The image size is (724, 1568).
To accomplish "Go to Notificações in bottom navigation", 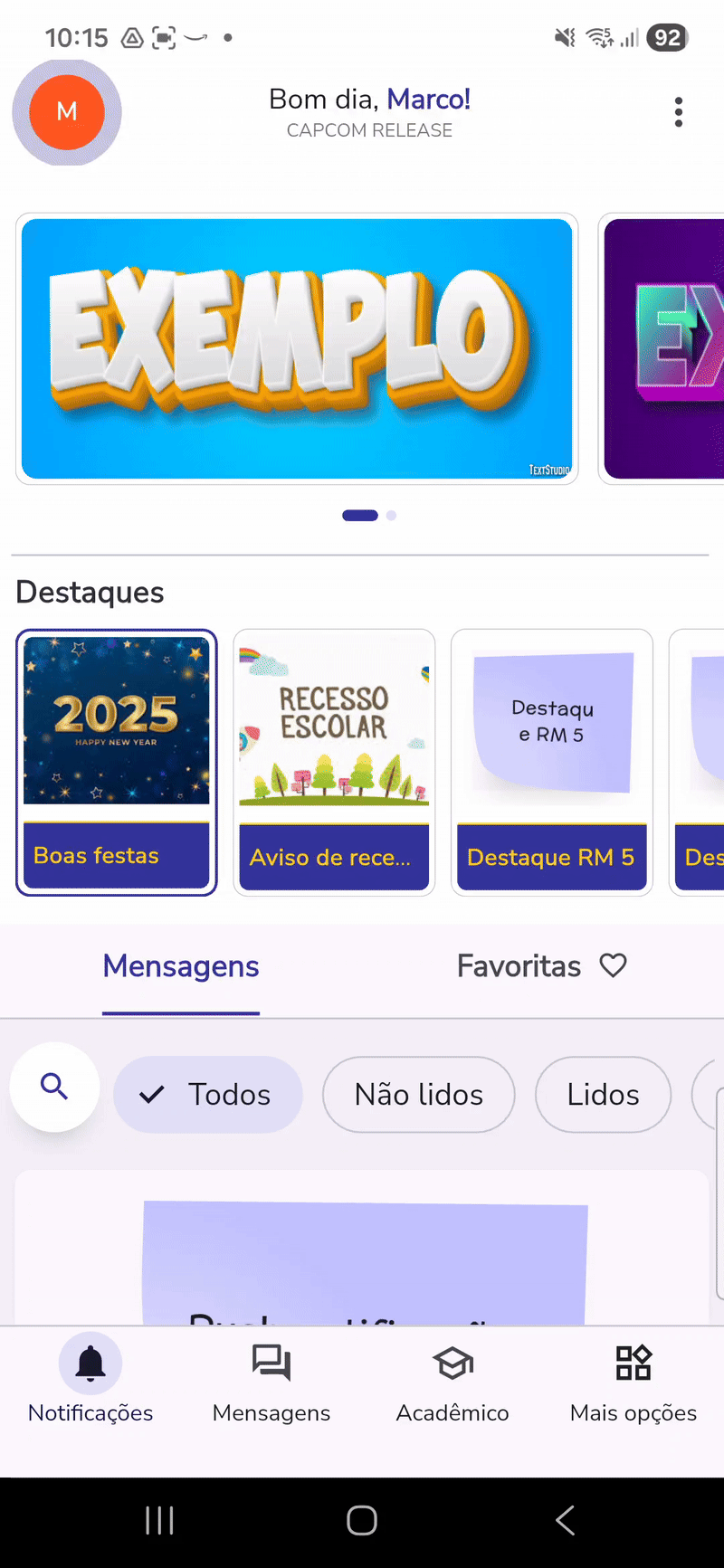I will pyautogui.click(x=90, y=1380).
